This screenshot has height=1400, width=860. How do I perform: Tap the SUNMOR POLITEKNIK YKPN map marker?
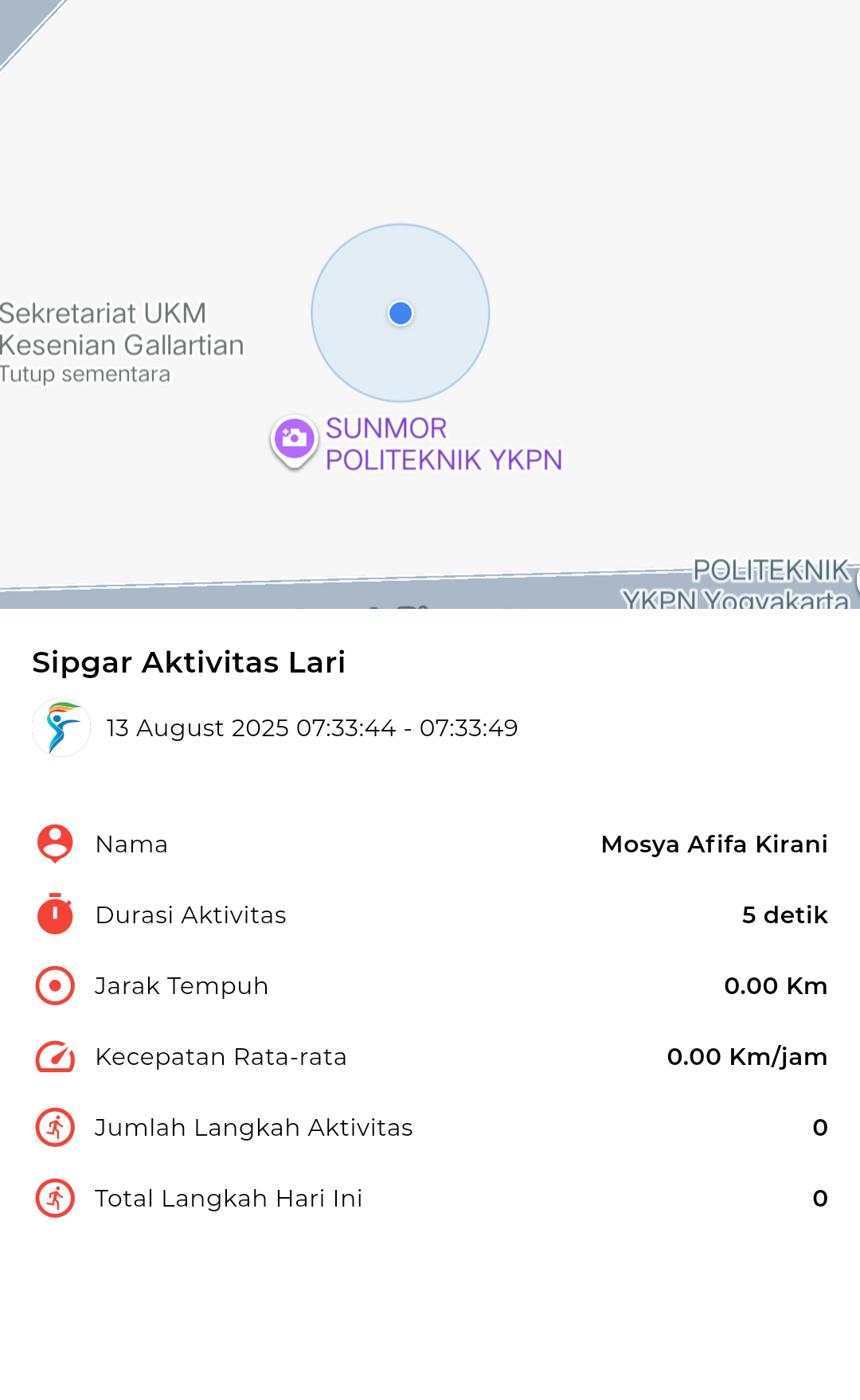[295, 441]
